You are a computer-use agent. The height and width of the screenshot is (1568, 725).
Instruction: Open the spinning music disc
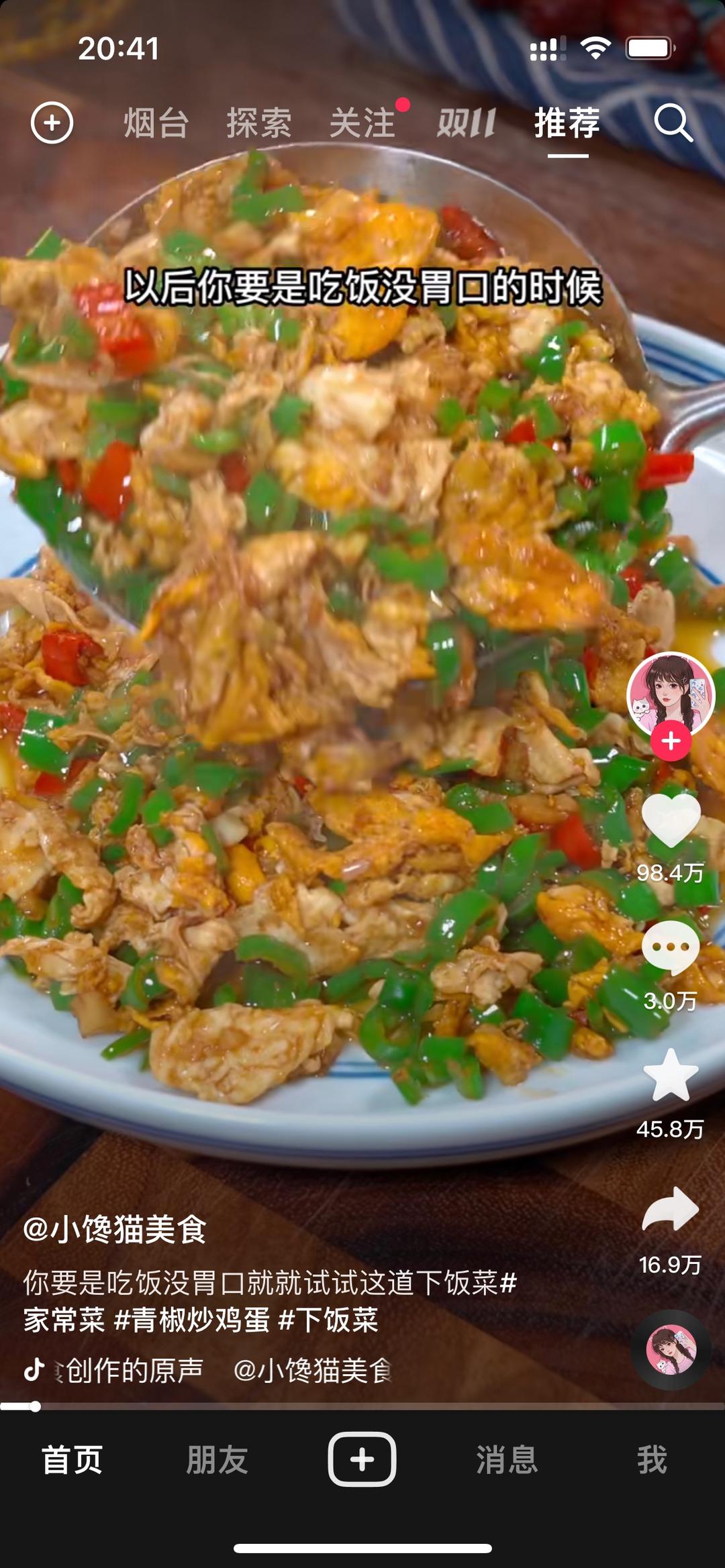point(671,1349)
